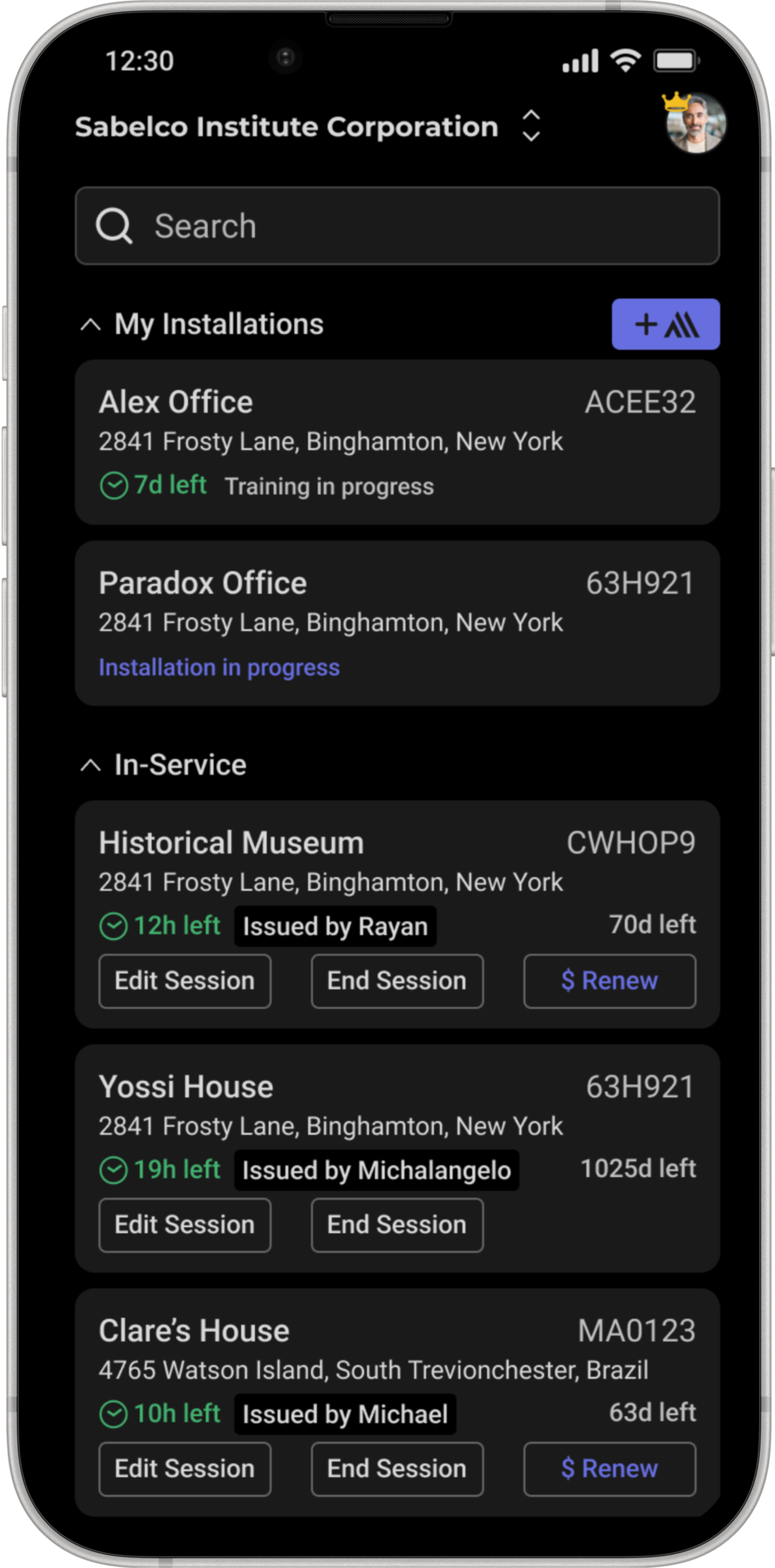
Task: Collapse the In-Service section
Action: click(90, 765)
